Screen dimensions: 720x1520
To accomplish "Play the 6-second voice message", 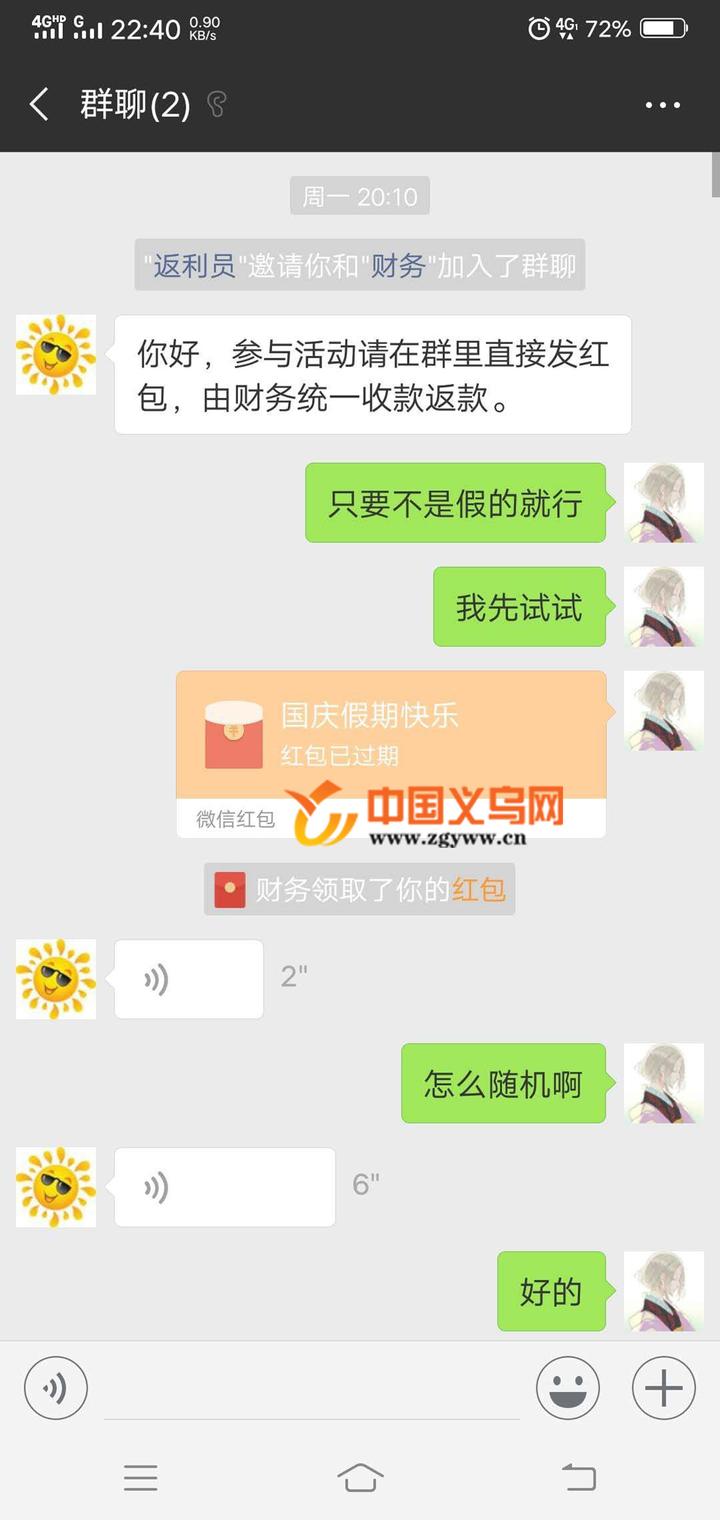I will [224, 1187].
